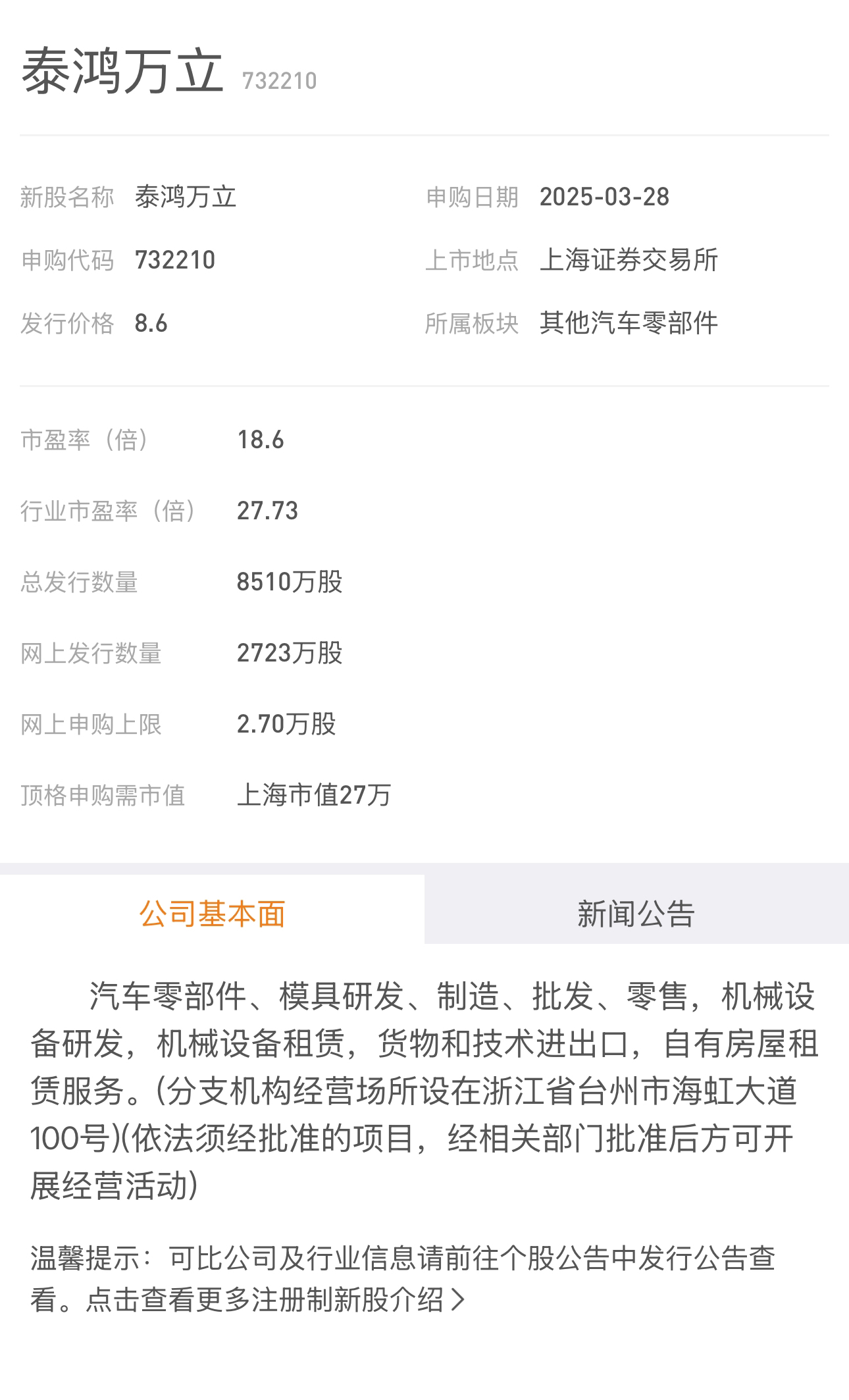The height and width of the screenshot is (1400, 849).
Task: Open 点击查看更多注册制新股介绍 link
Action: pos(276,1301)
